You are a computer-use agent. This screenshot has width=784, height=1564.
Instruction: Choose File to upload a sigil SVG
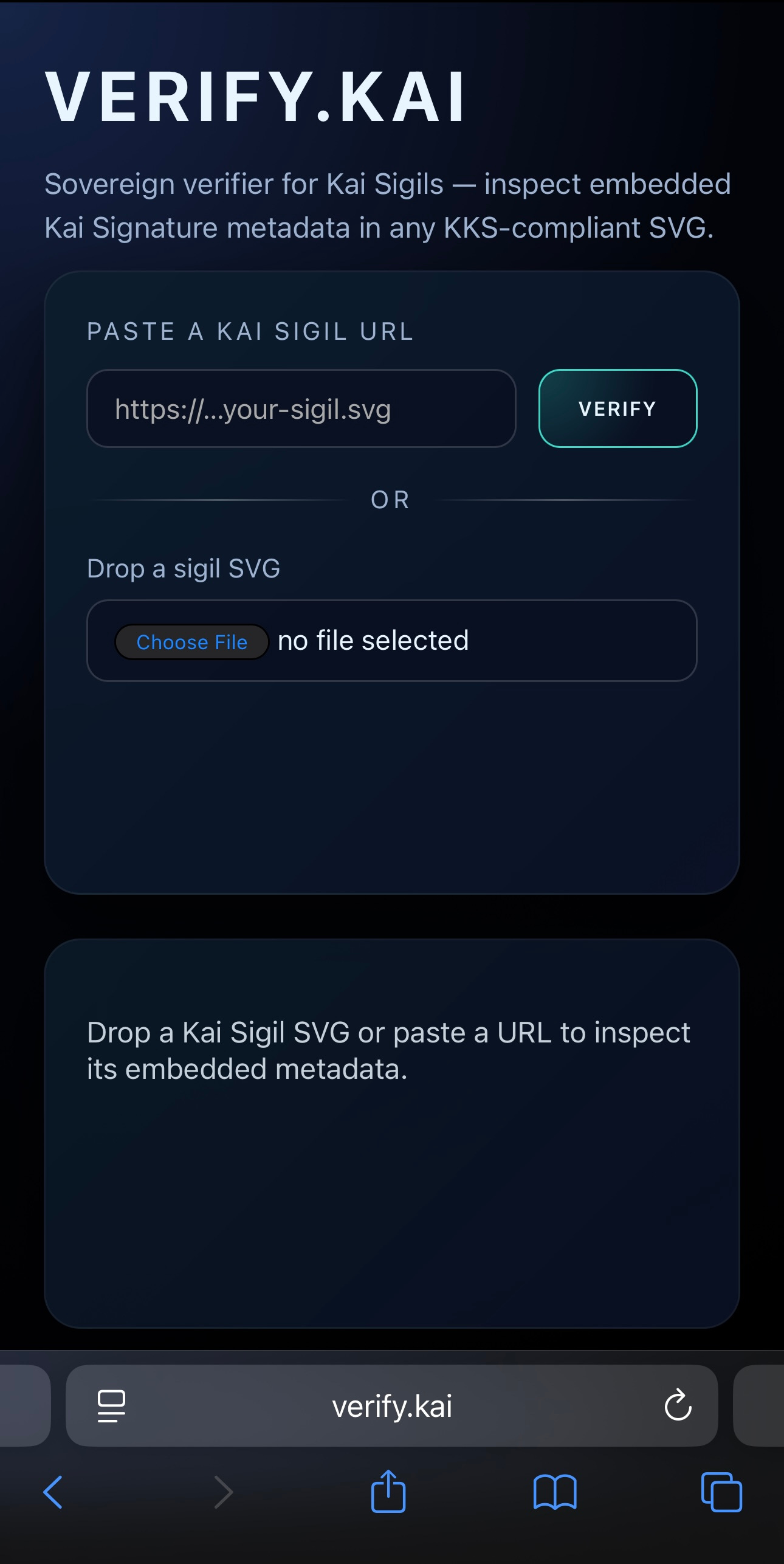pyautogui.click(x=191, y=642)
